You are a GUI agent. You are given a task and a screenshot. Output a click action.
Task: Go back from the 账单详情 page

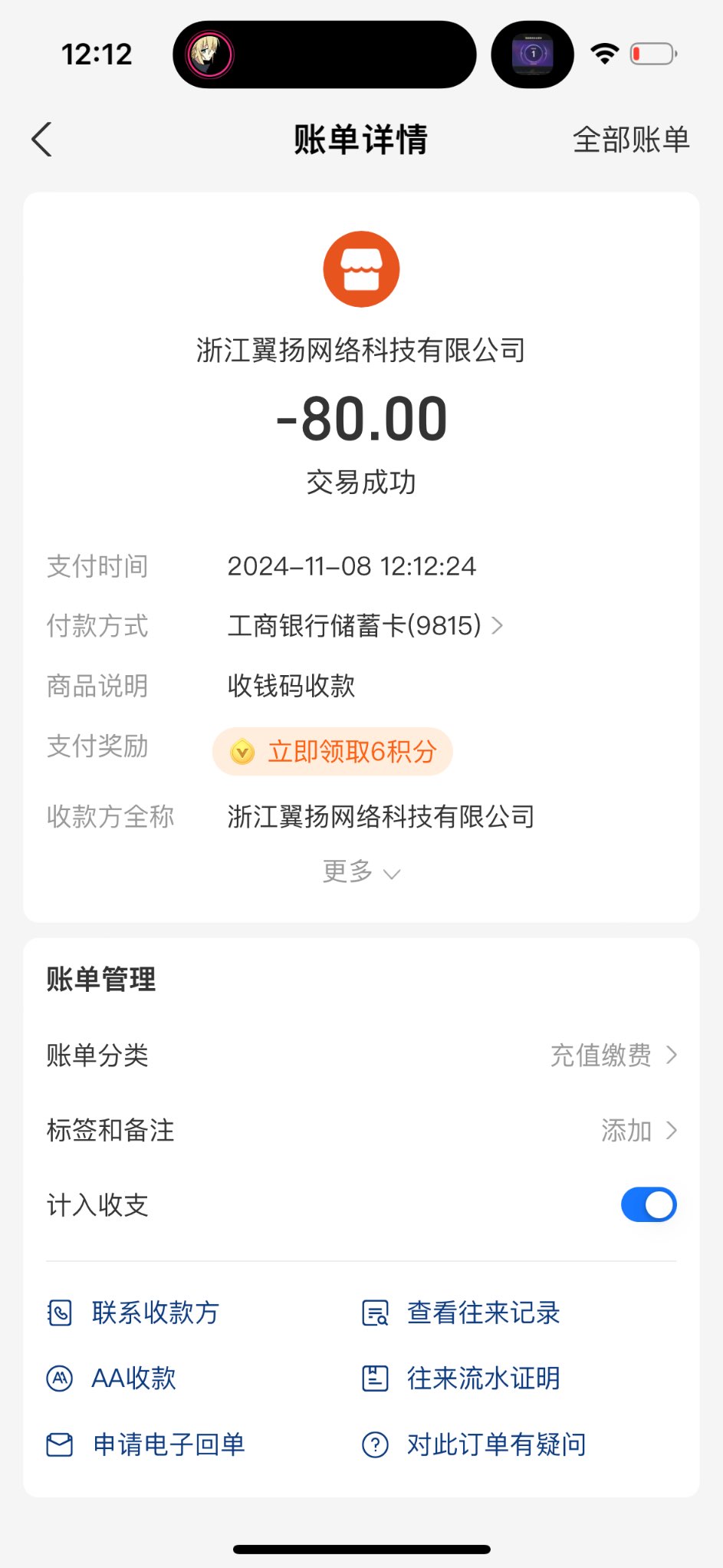pyautogui.click(x=42, y=140)
